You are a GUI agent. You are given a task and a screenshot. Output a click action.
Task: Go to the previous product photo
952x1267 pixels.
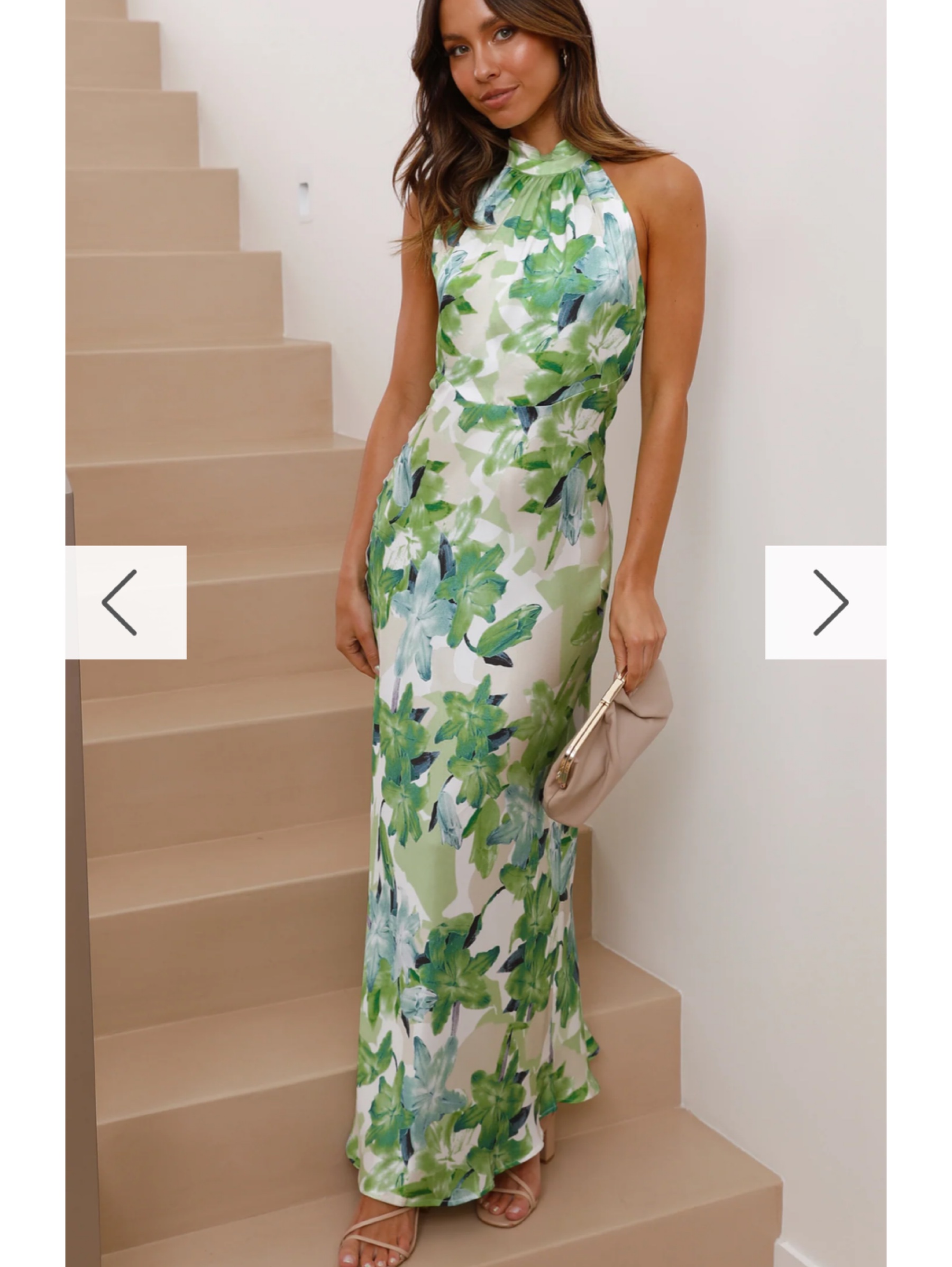[x=125, y=603]
